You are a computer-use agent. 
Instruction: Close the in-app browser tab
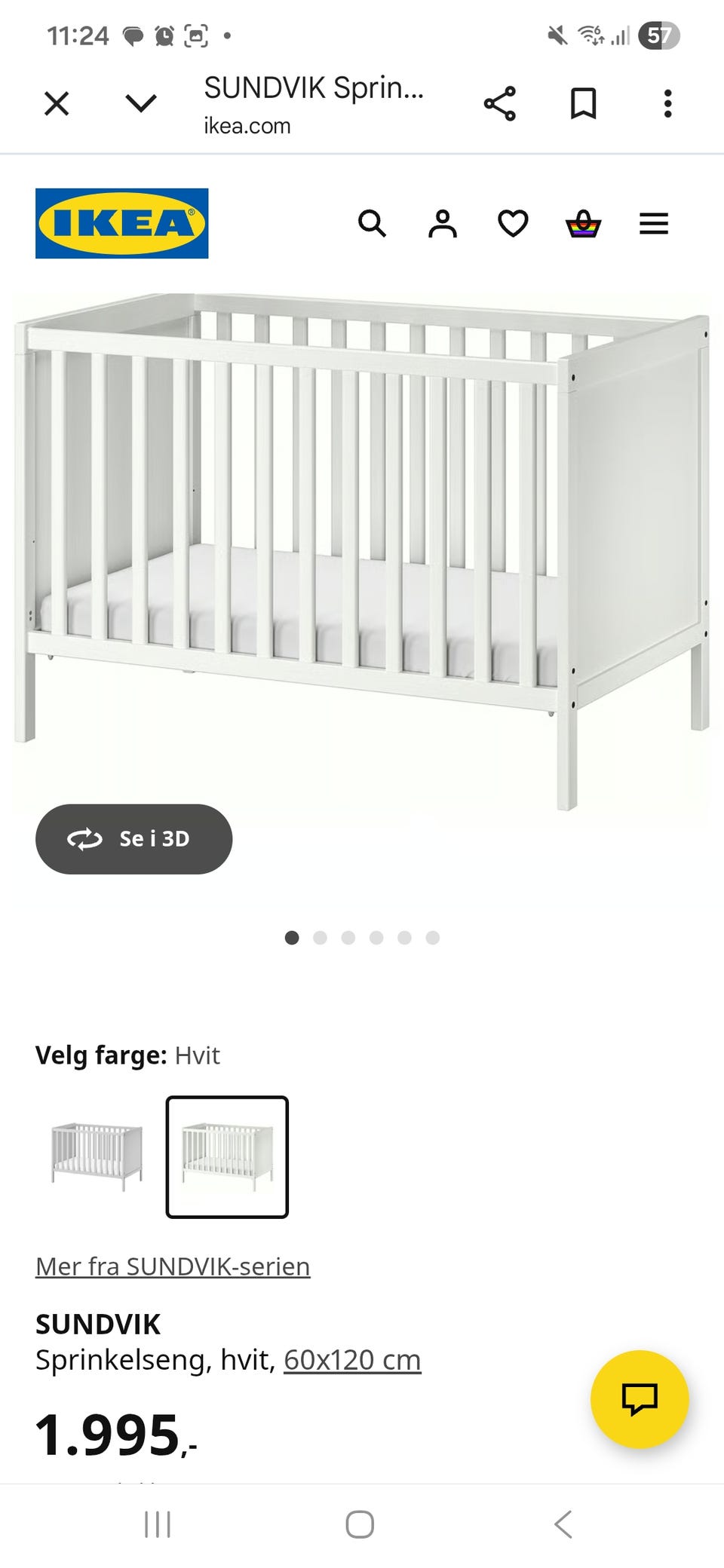point(57,103)
